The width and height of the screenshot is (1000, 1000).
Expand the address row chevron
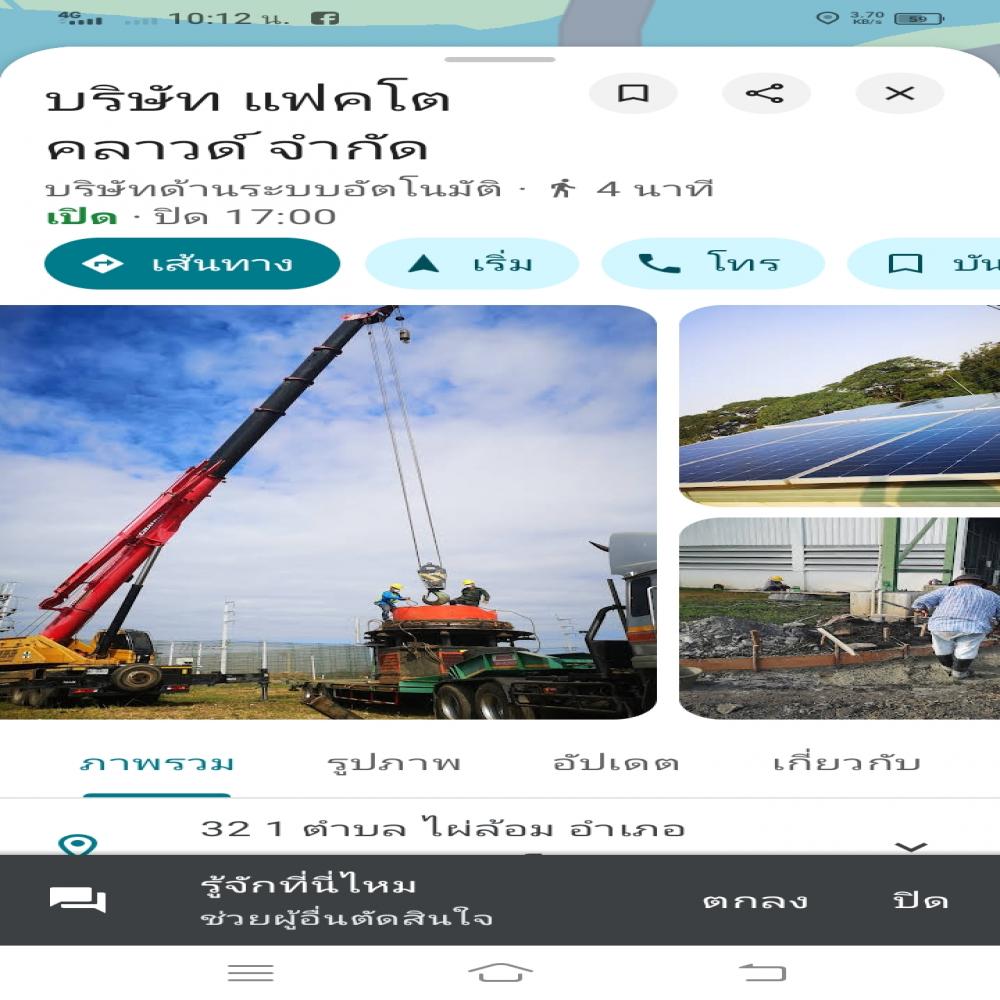(911, 846)
